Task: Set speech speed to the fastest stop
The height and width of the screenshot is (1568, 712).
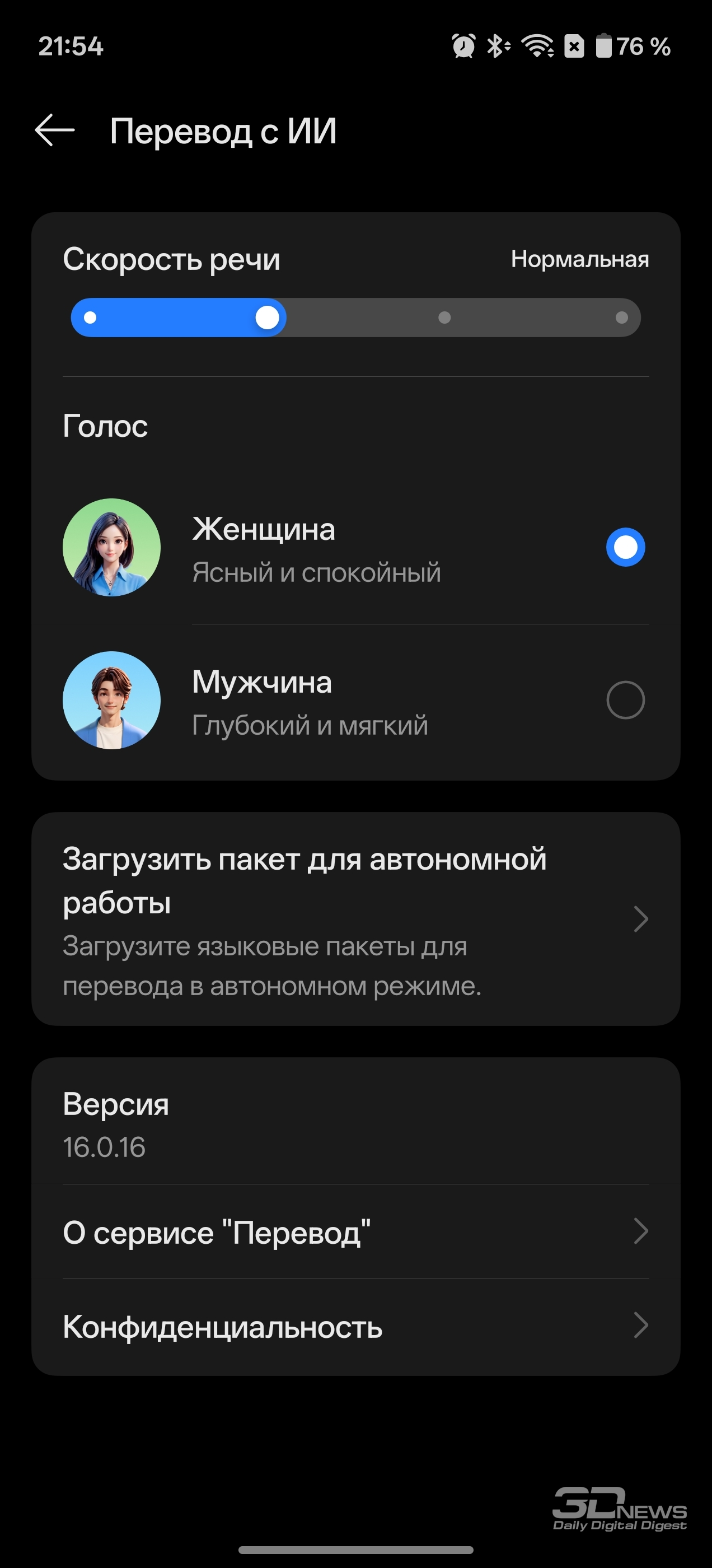Action: (x=621, y=317)
